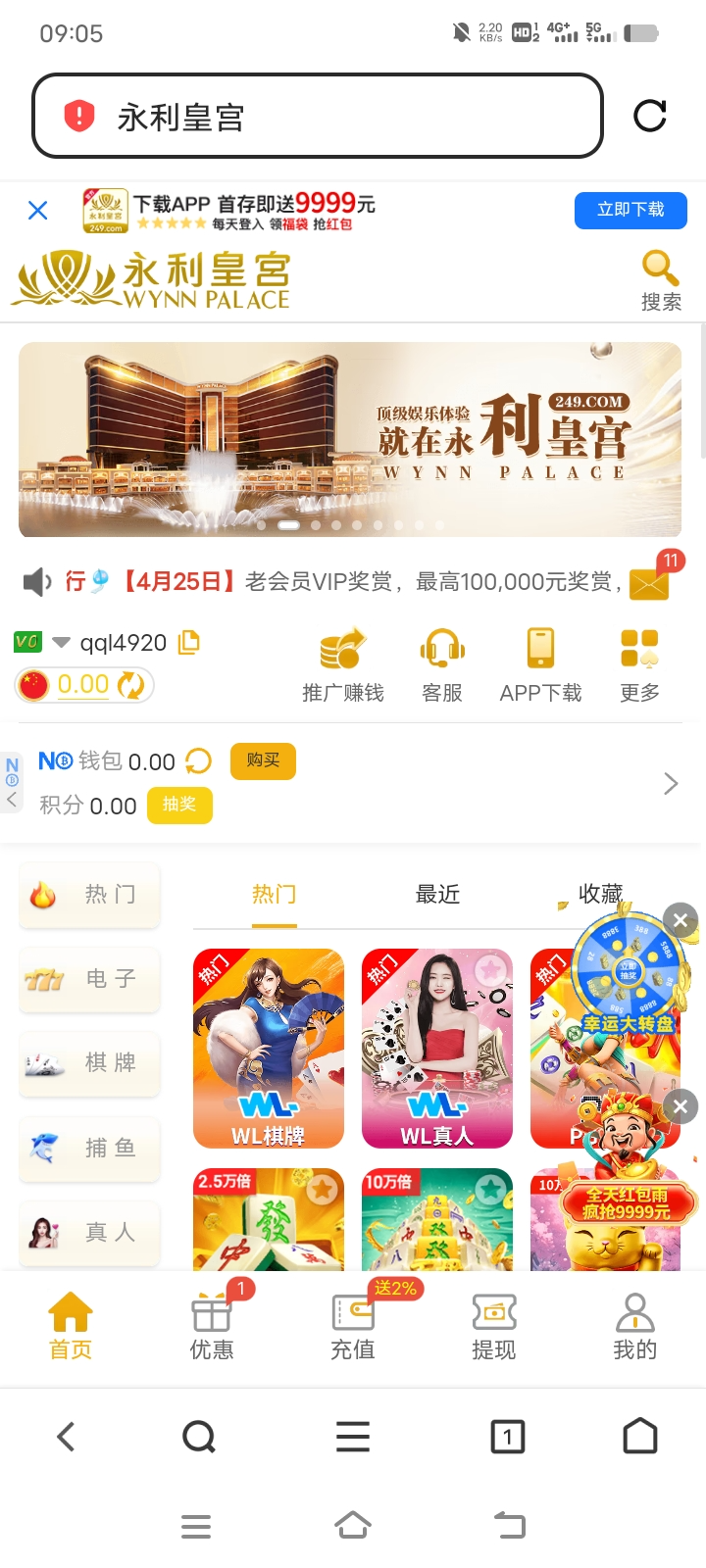Mute the announcement speaker icon
706x1568 pixels.
(x=36, y=581)
